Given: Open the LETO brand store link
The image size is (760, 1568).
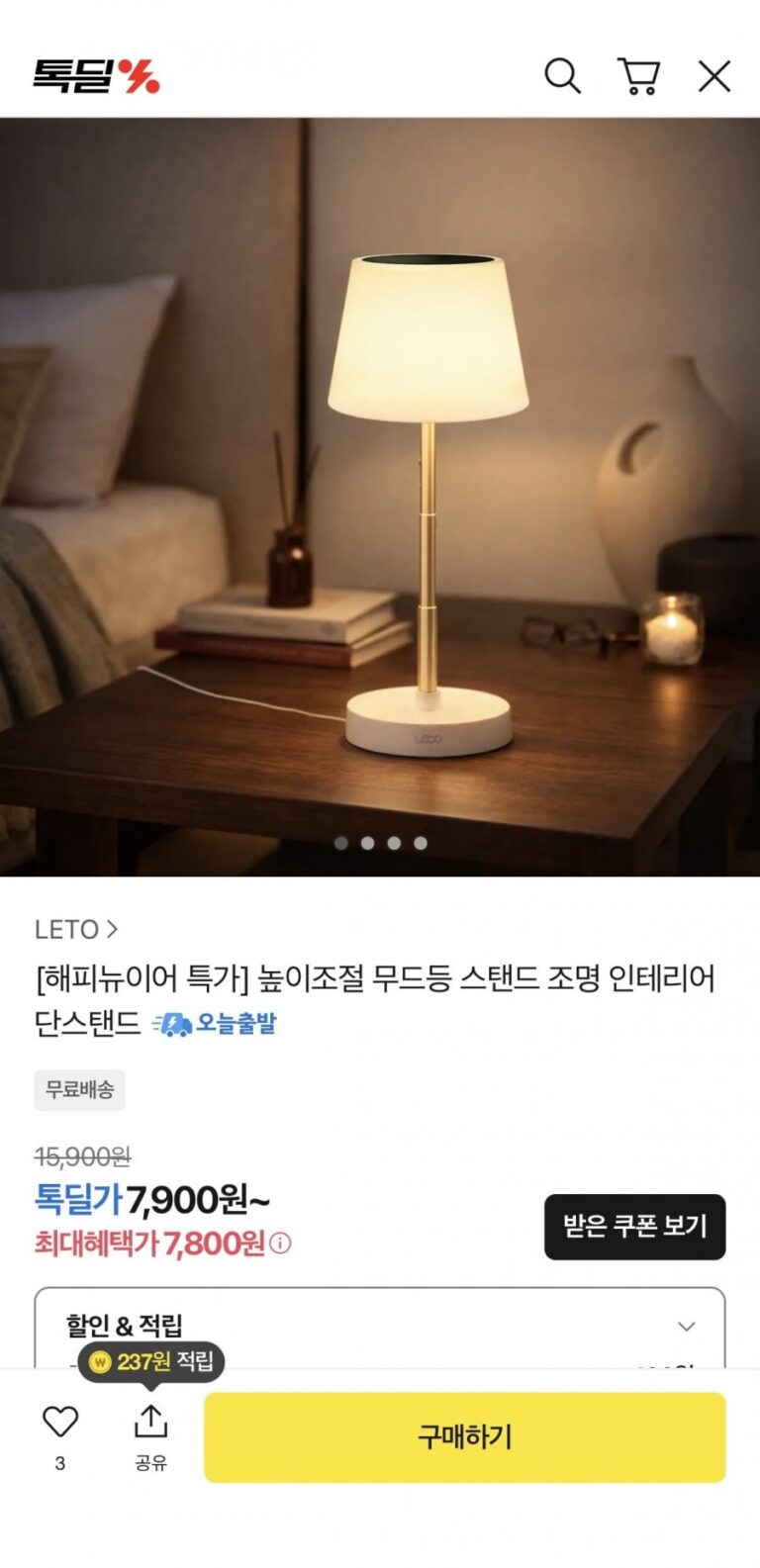Looking at the screenshot, I should tap(76, 929).
